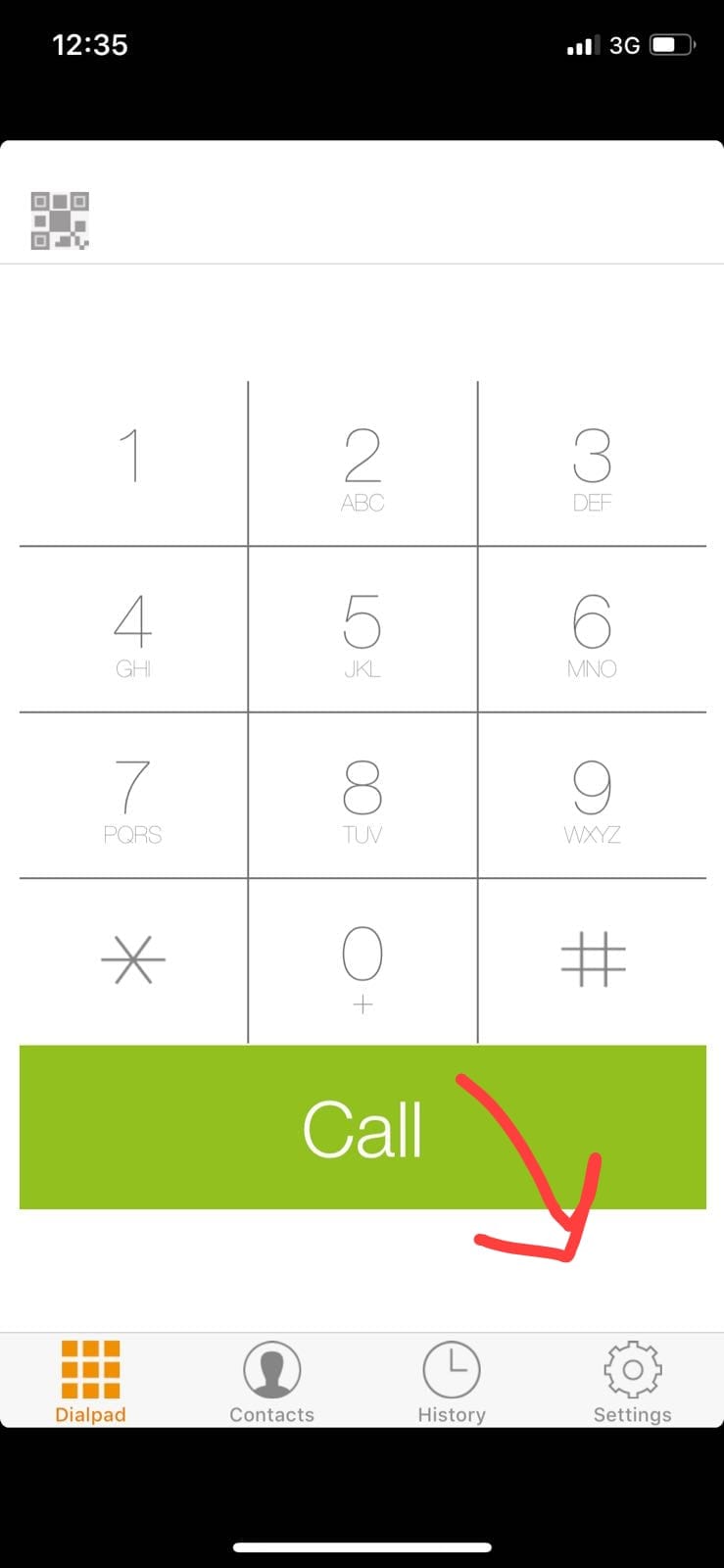Go to the Settings tab
This screenshot has width=724, height=1568.
632,1382
